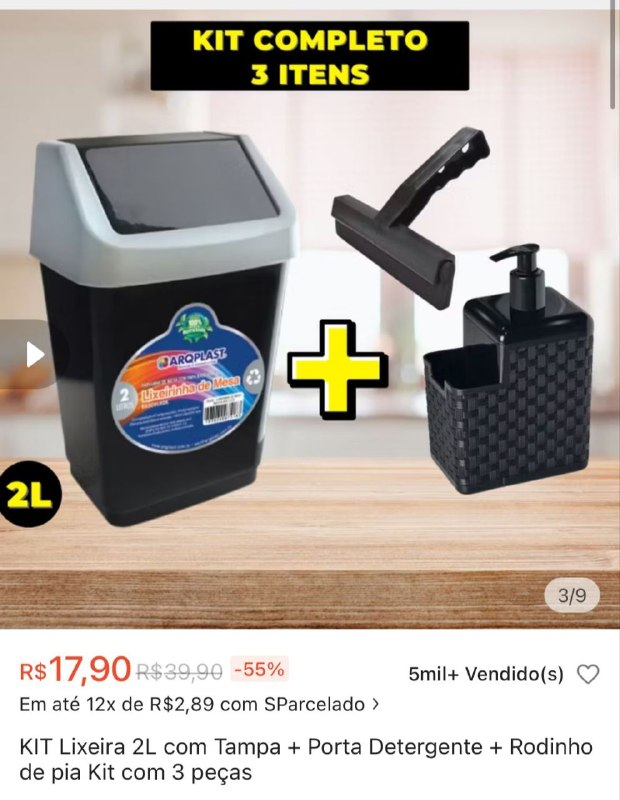The height and width of the screenshot is (800, 620).
Task: Add this kit to favorites with the heart
Action: click(588, 674)
